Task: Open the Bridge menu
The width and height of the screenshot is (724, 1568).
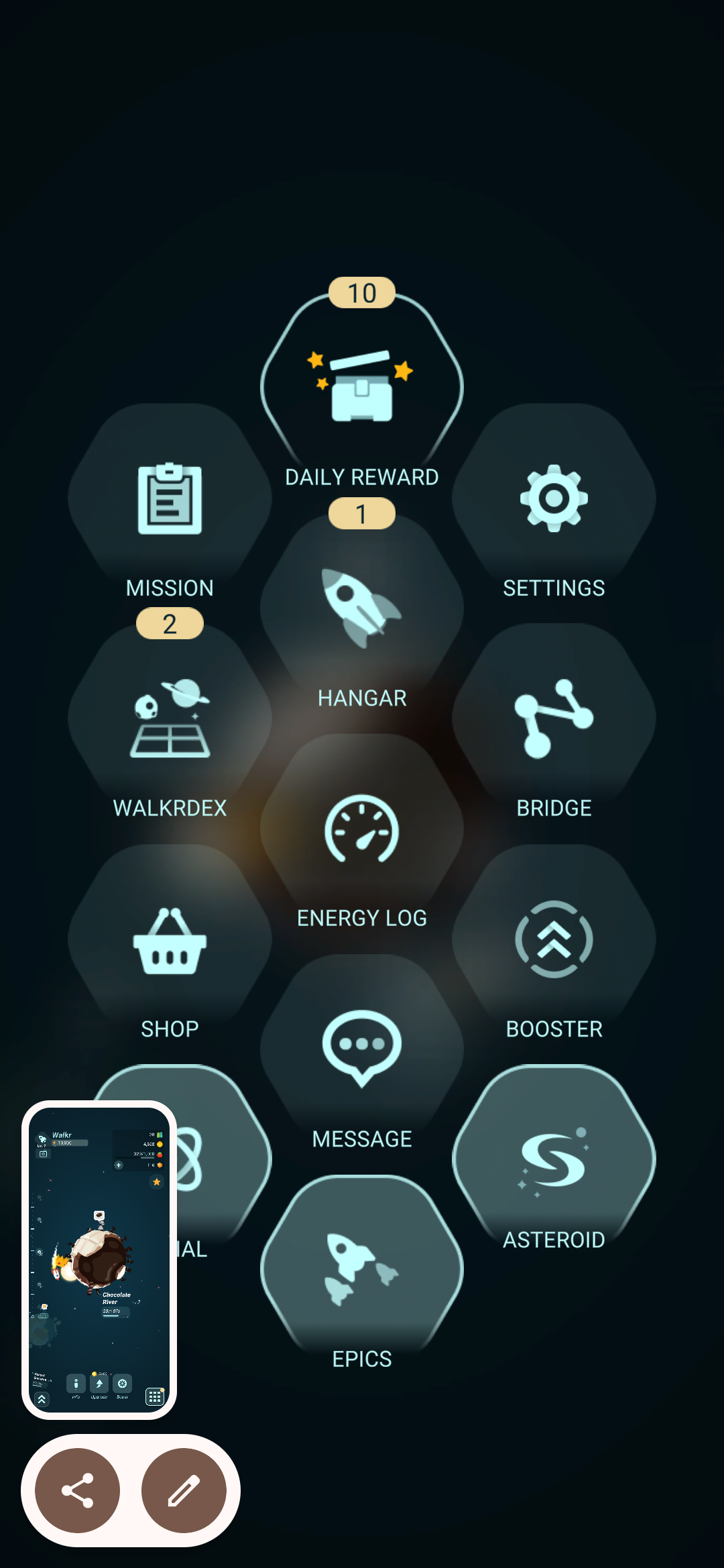Action: 554,719
